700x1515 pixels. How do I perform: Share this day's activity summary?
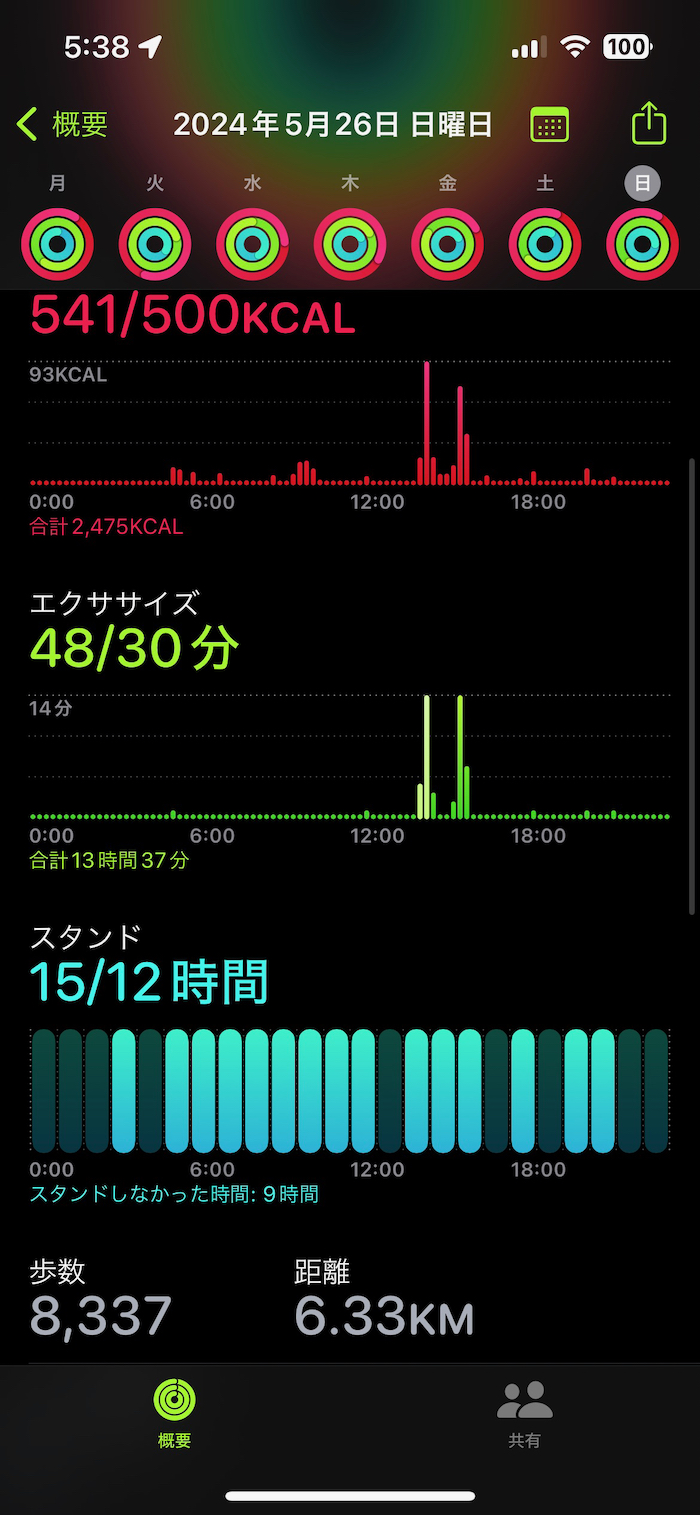click(649, 124)
